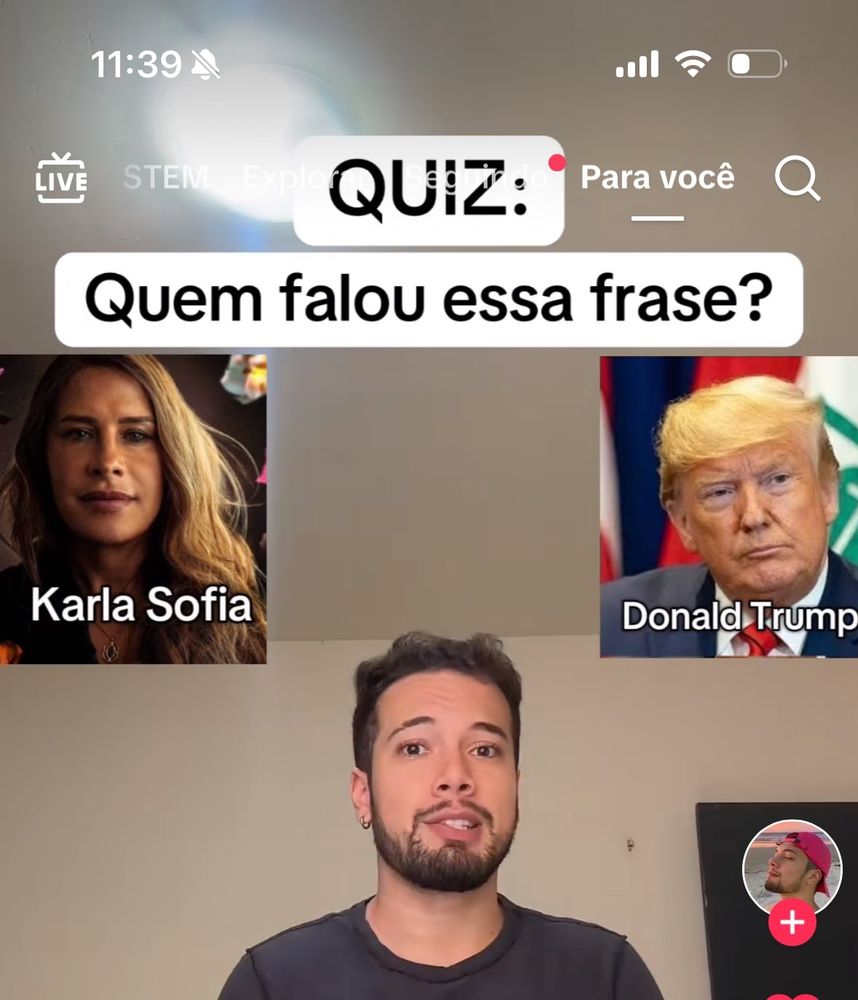Follow the creator with the plus button
Image resolution: width=858 pixels, height=1000 pixels.
(x=792, y=922)
